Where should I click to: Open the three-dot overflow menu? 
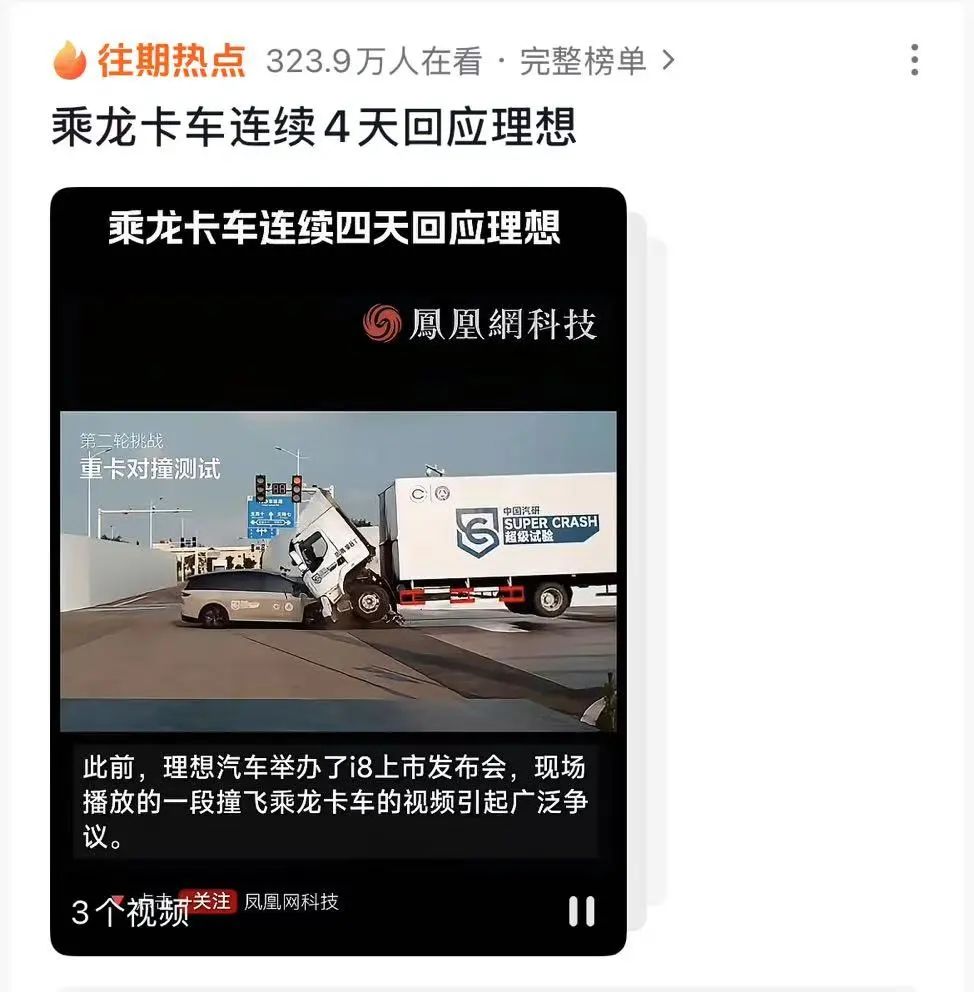914,60
